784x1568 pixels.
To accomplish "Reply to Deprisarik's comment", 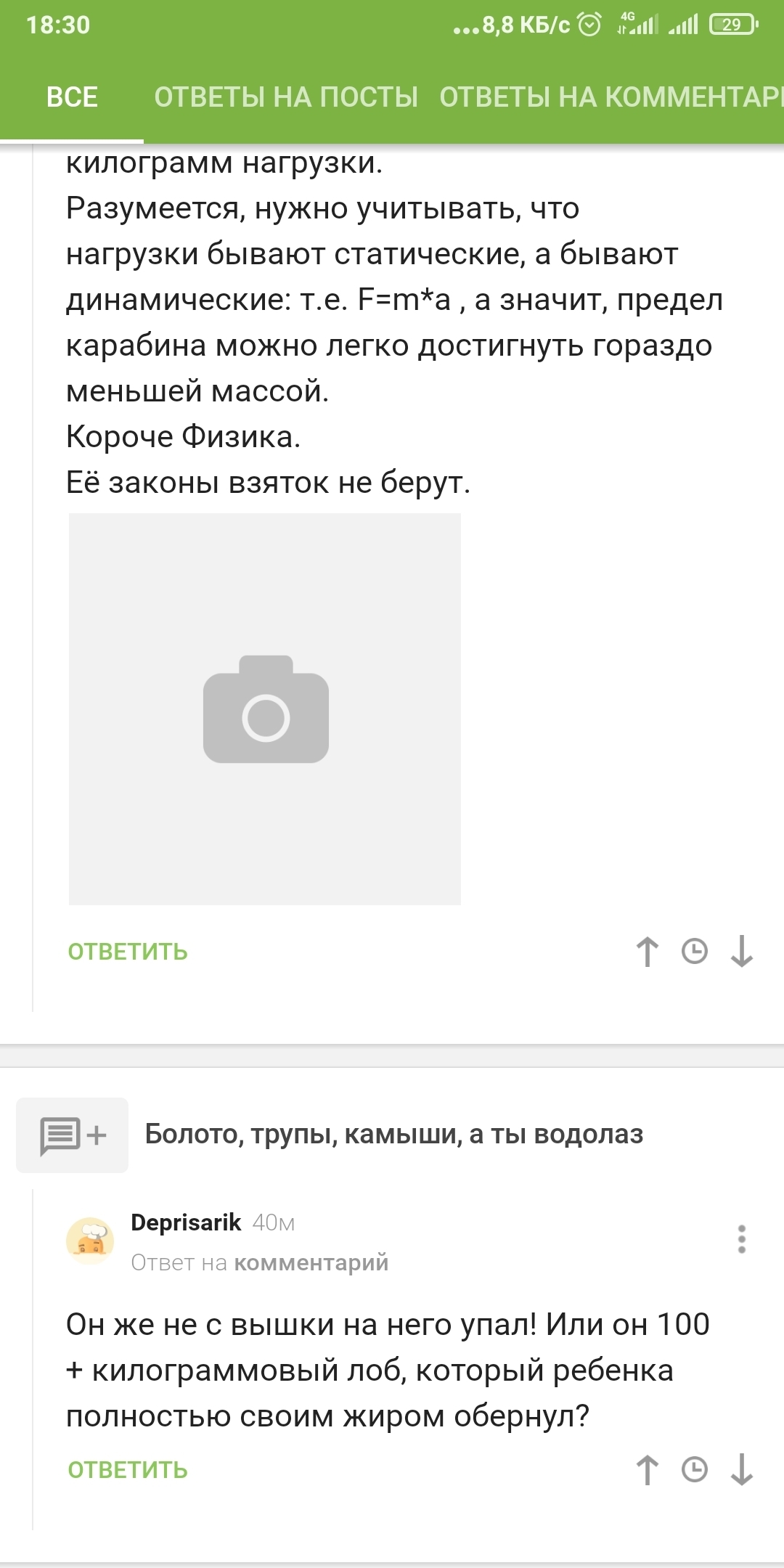I will [x=128, y=1470].
